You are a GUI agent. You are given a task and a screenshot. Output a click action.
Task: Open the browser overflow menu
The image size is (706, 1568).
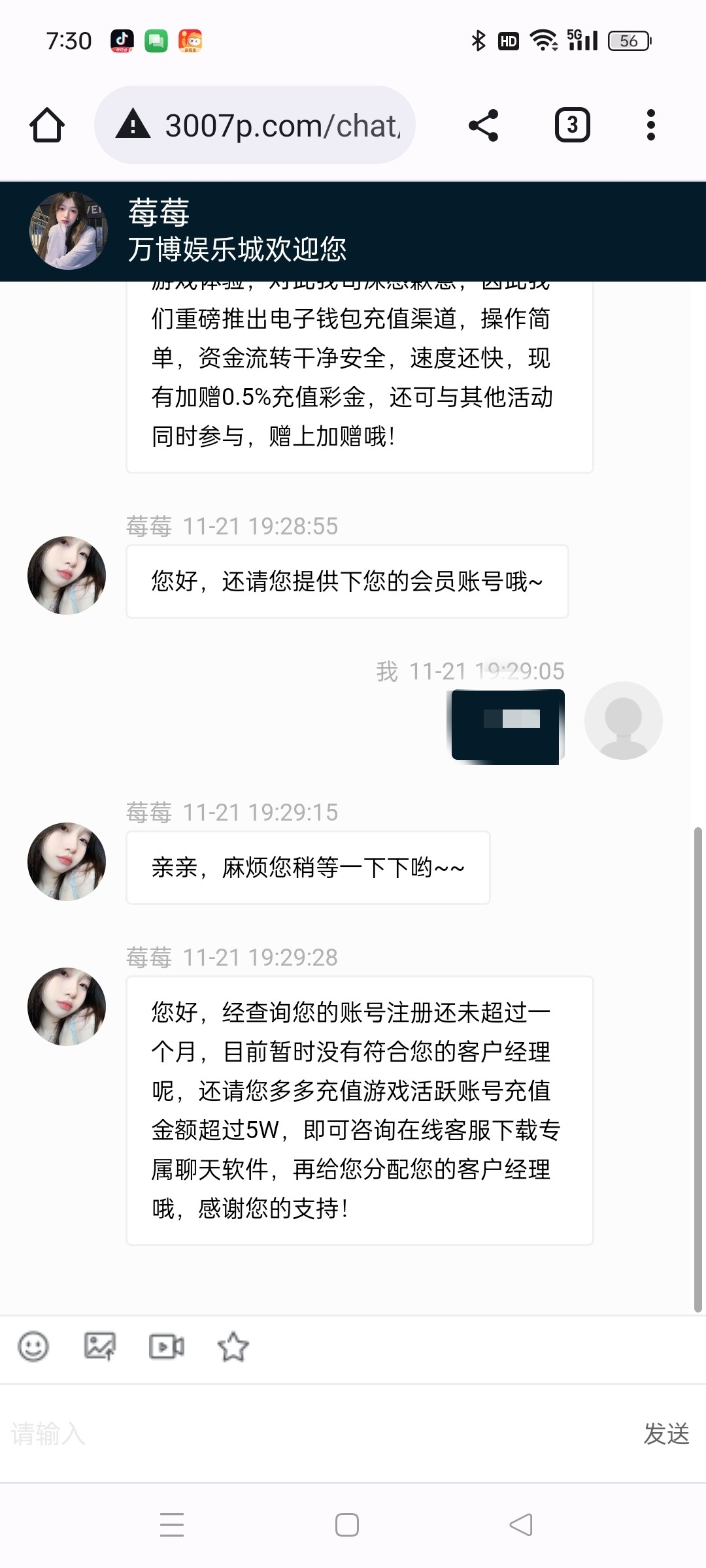point(650,125)
